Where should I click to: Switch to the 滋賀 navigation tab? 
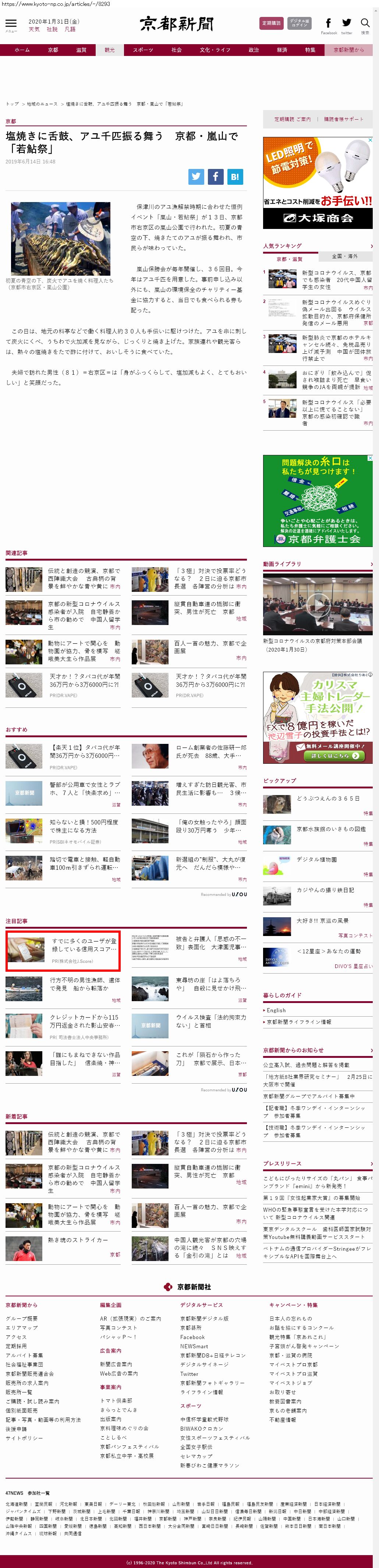[81, 50]
